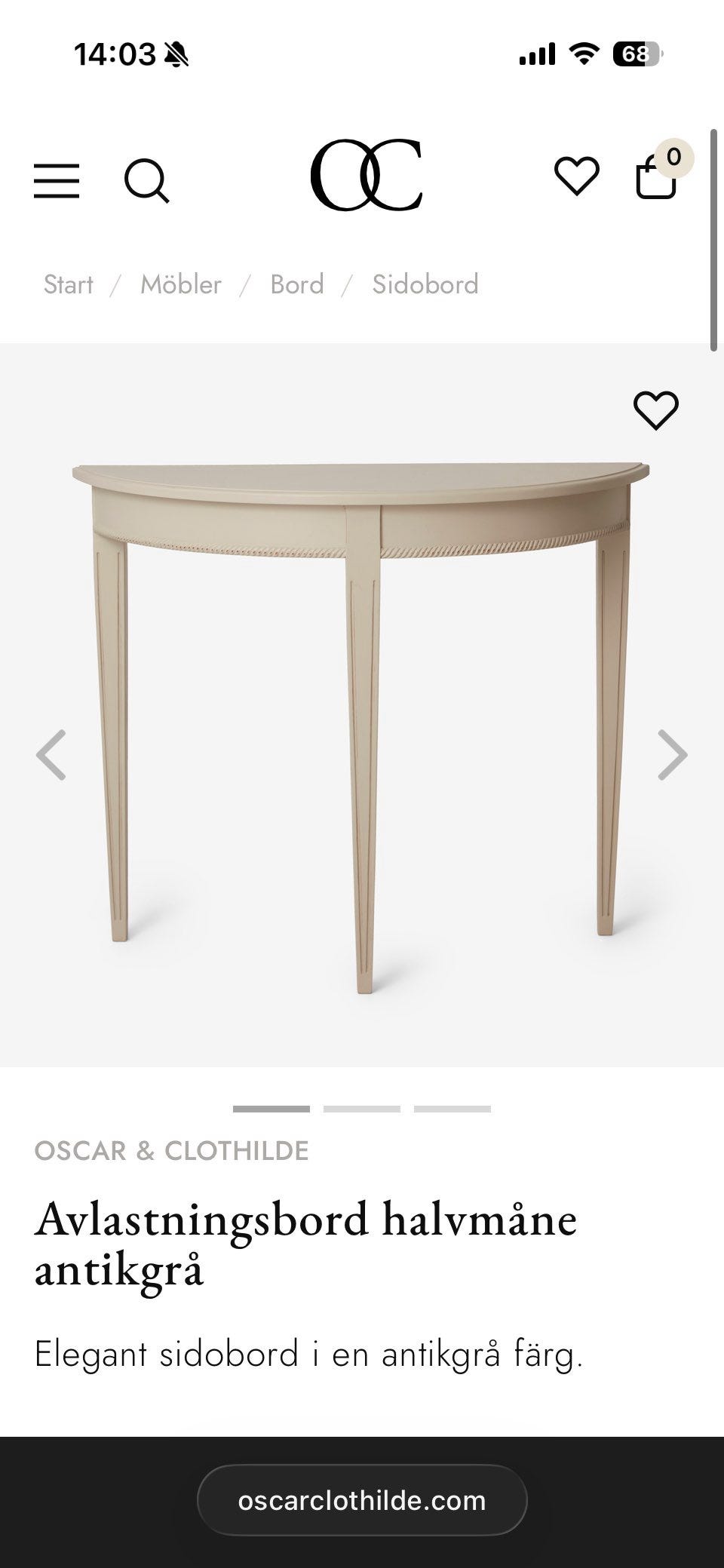724x1568 pixels.
Task: Jump to second image indicator
Action: pos(362,1109)
